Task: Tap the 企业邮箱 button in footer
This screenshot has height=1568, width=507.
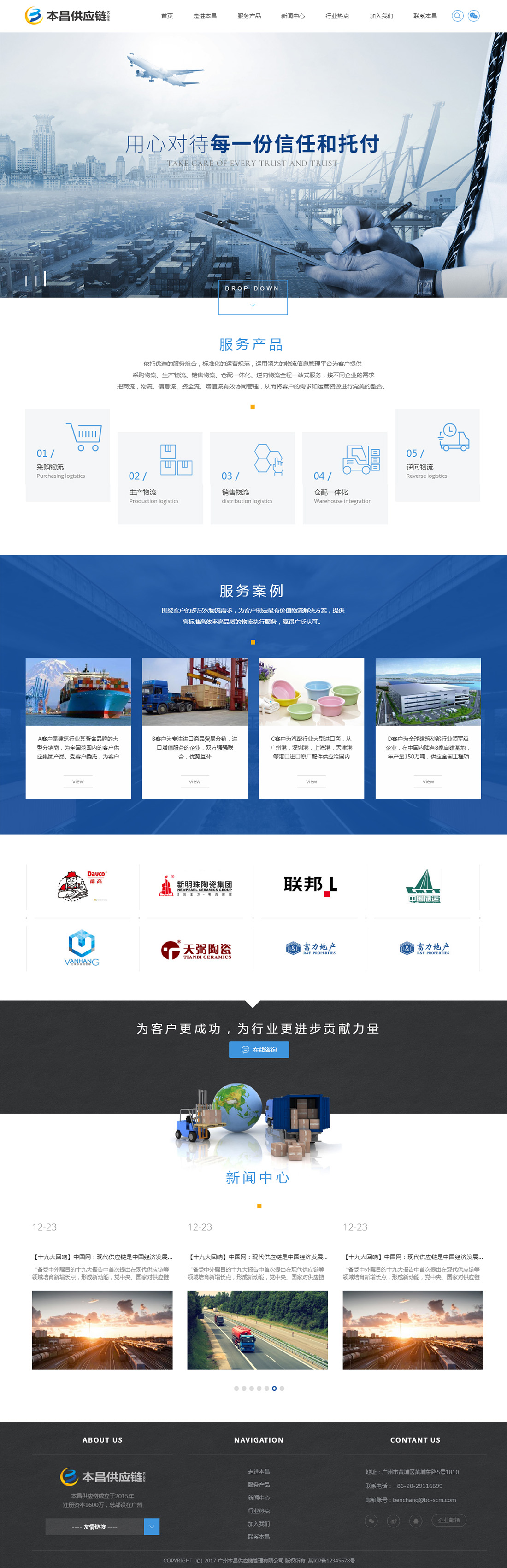Action: [x=448, y=1520]
